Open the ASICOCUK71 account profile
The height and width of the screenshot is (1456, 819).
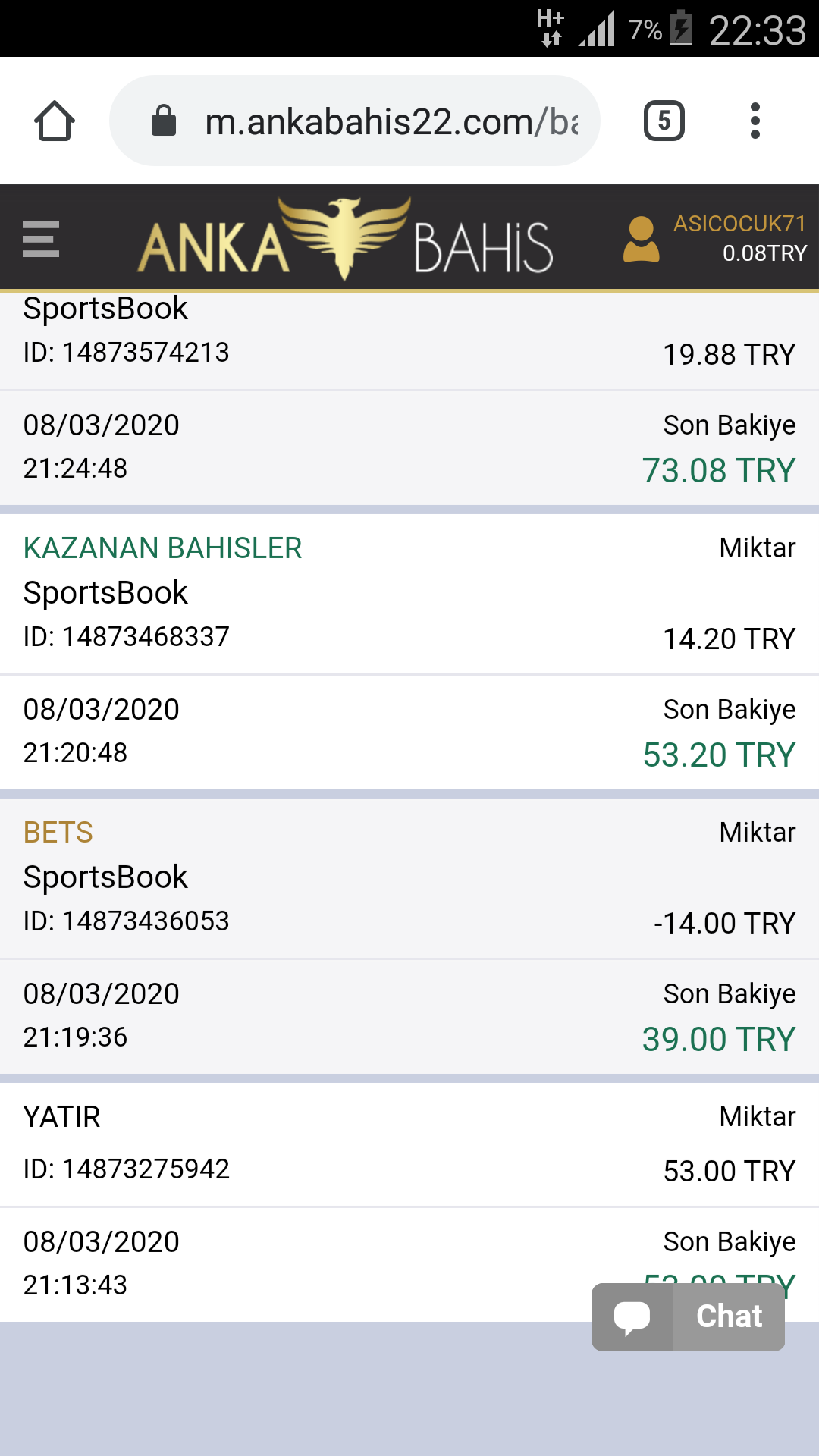tap(714, 238)
